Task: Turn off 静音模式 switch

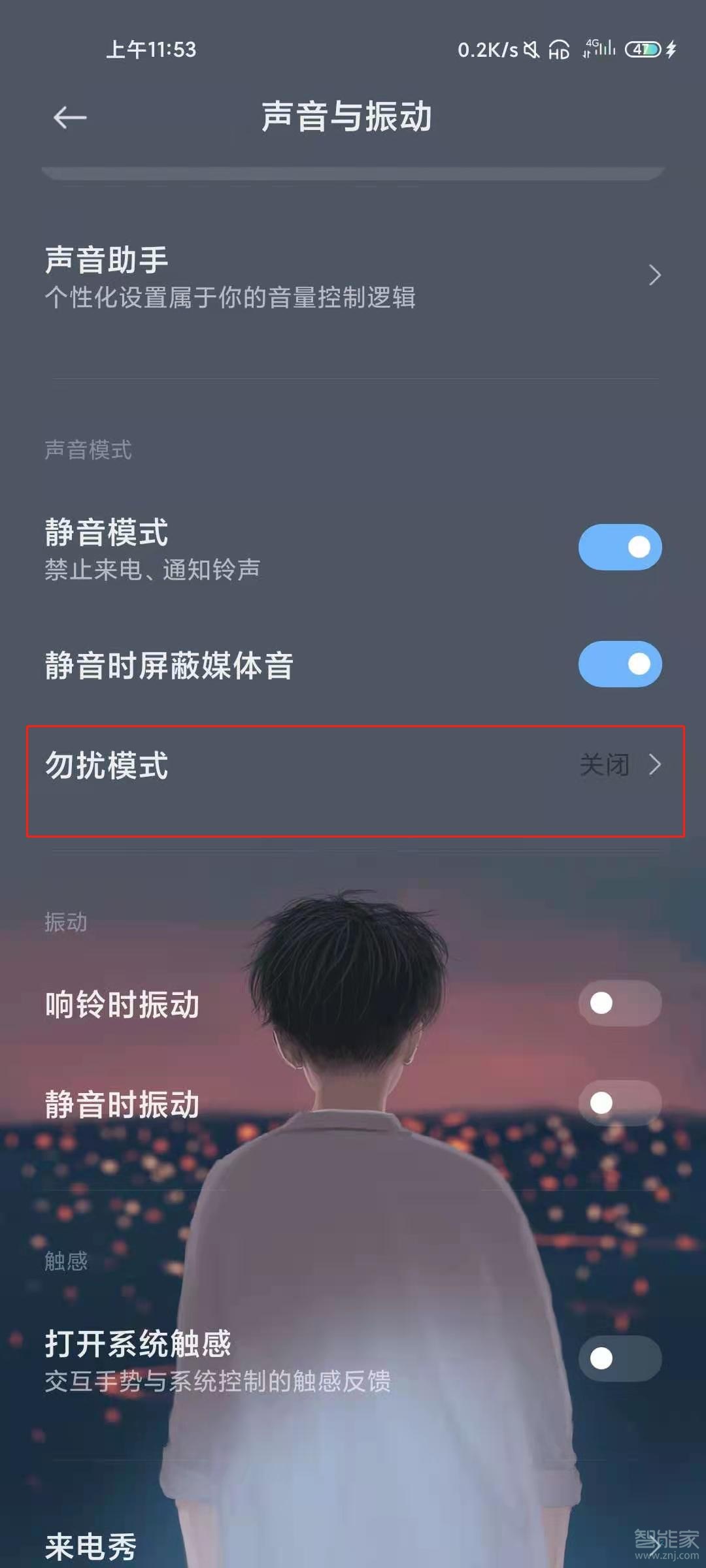Action: [619, 547]
